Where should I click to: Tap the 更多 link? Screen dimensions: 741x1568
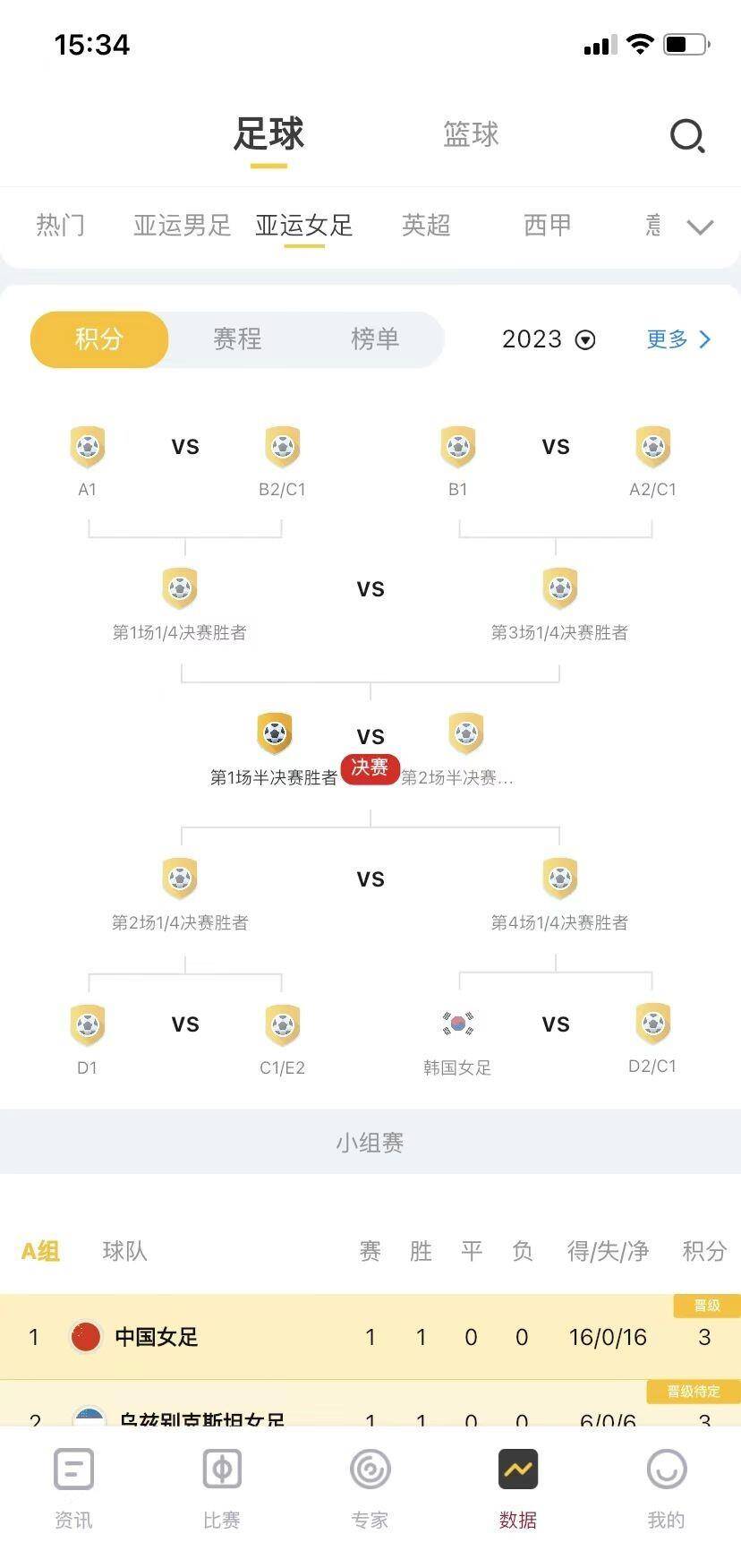point(679,339)
